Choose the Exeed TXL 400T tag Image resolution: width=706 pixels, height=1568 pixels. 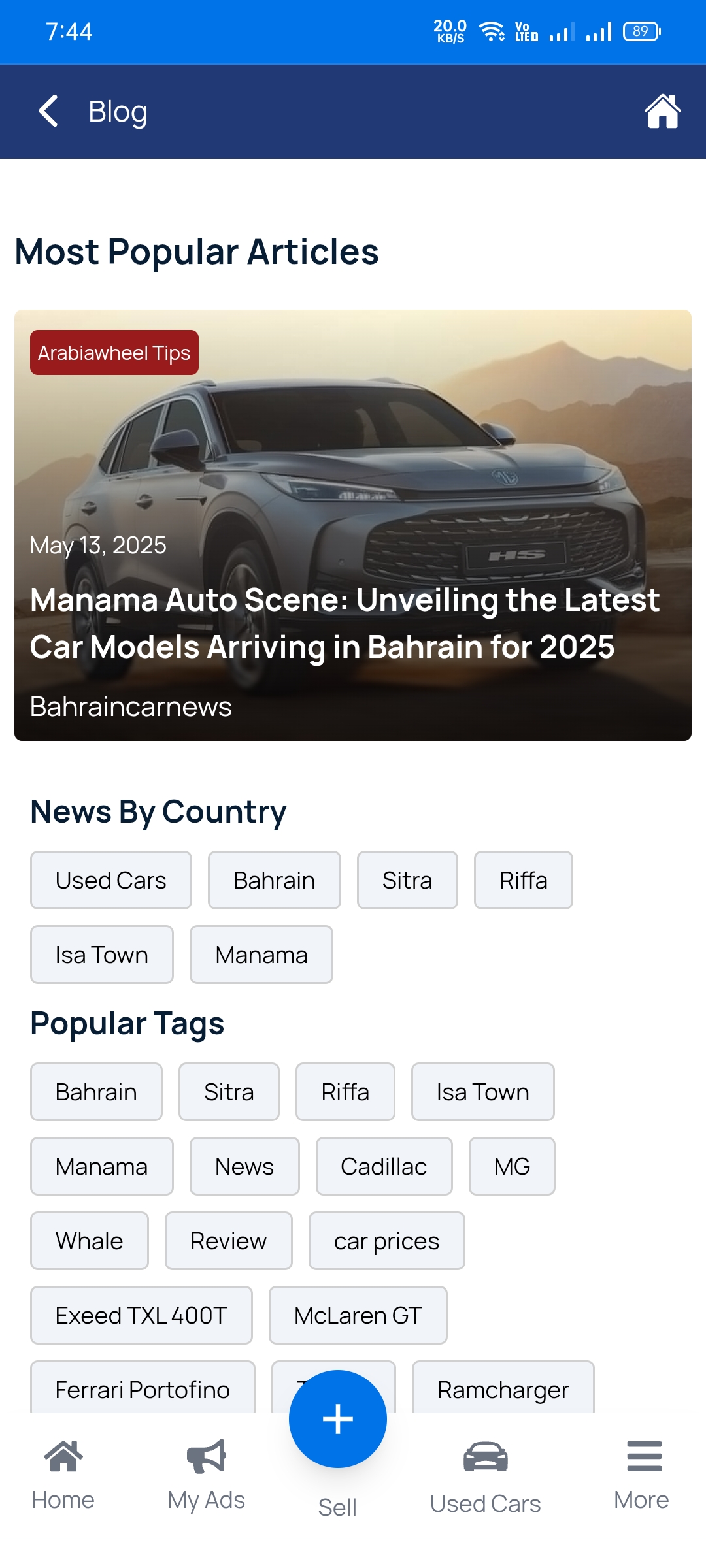141,1315
